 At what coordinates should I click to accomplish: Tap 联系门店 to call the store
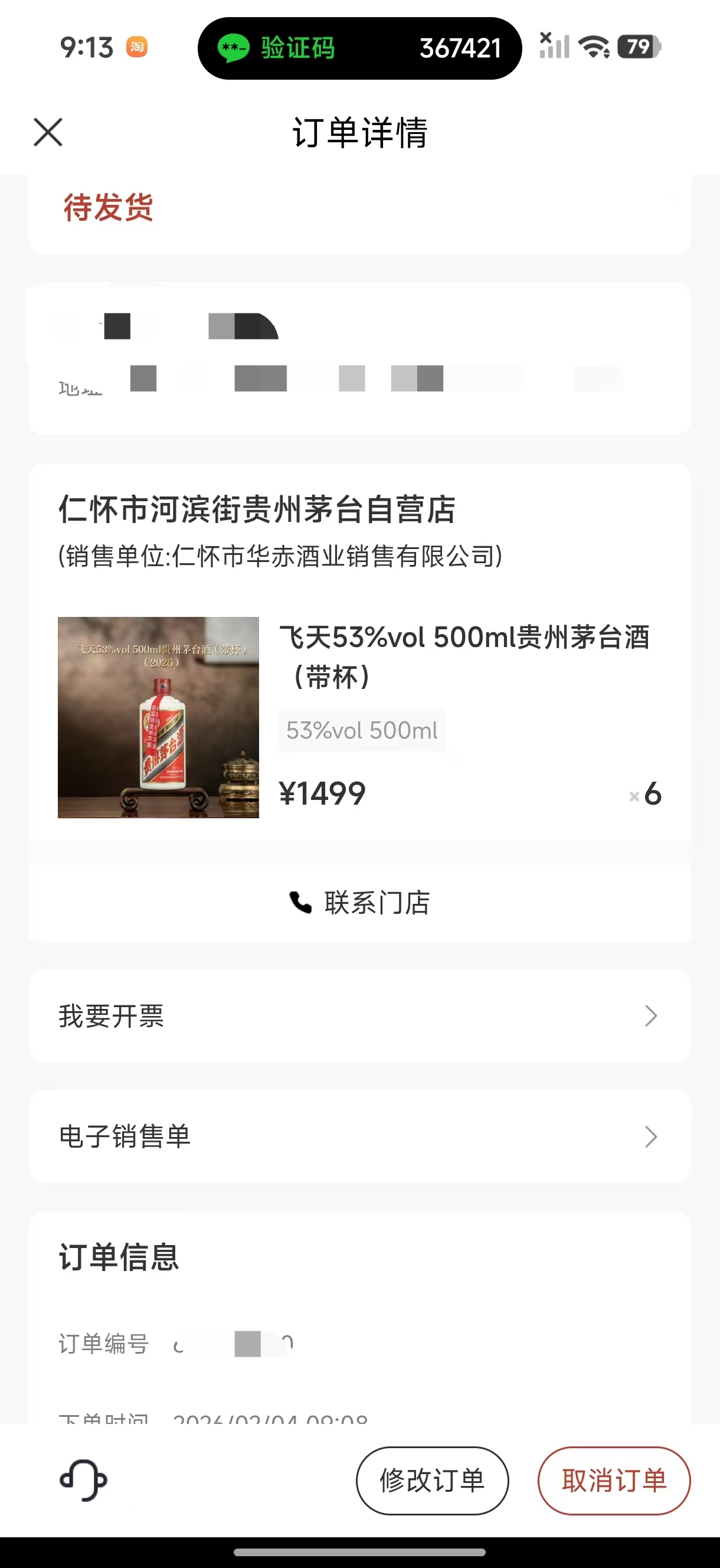pos(359,903)
